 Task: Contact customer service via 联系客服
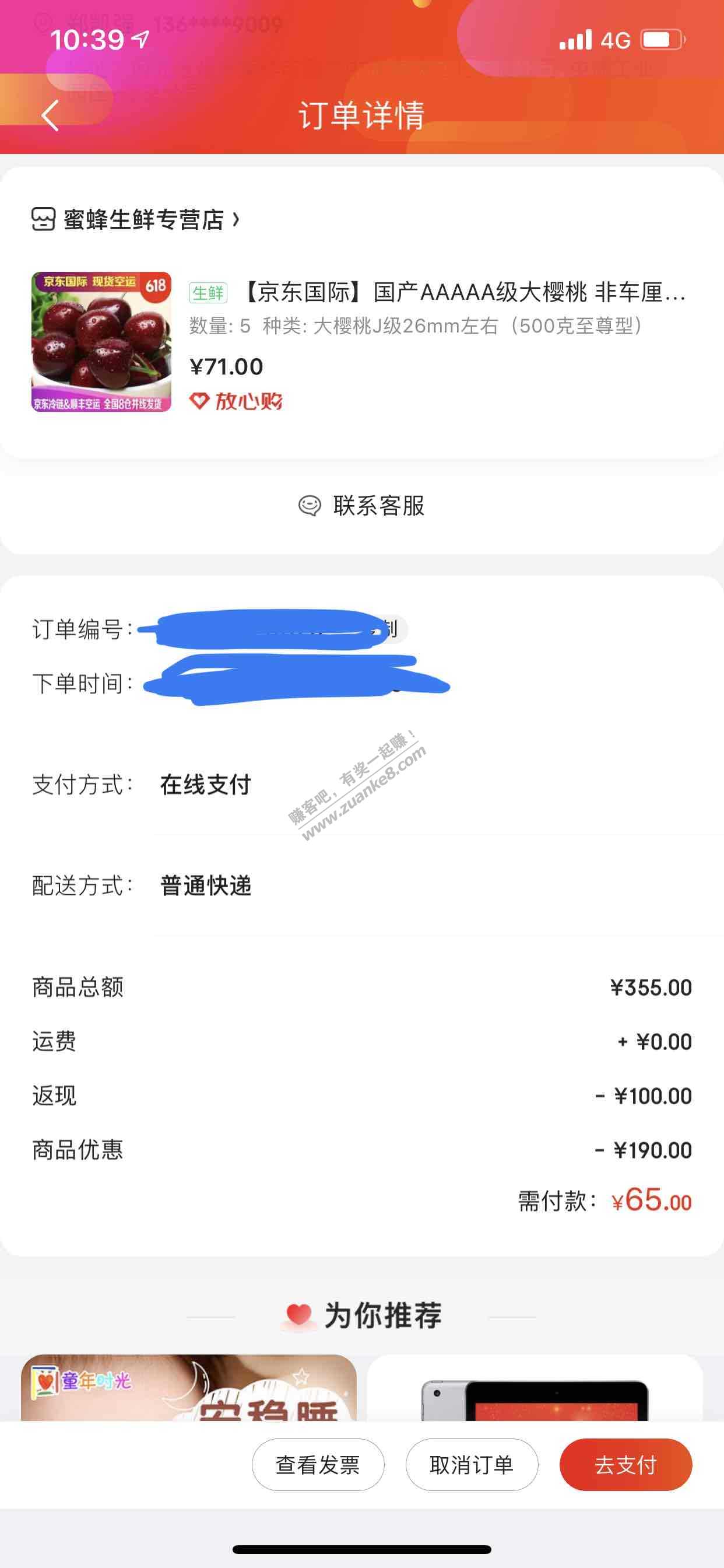[x=361, y=506]
